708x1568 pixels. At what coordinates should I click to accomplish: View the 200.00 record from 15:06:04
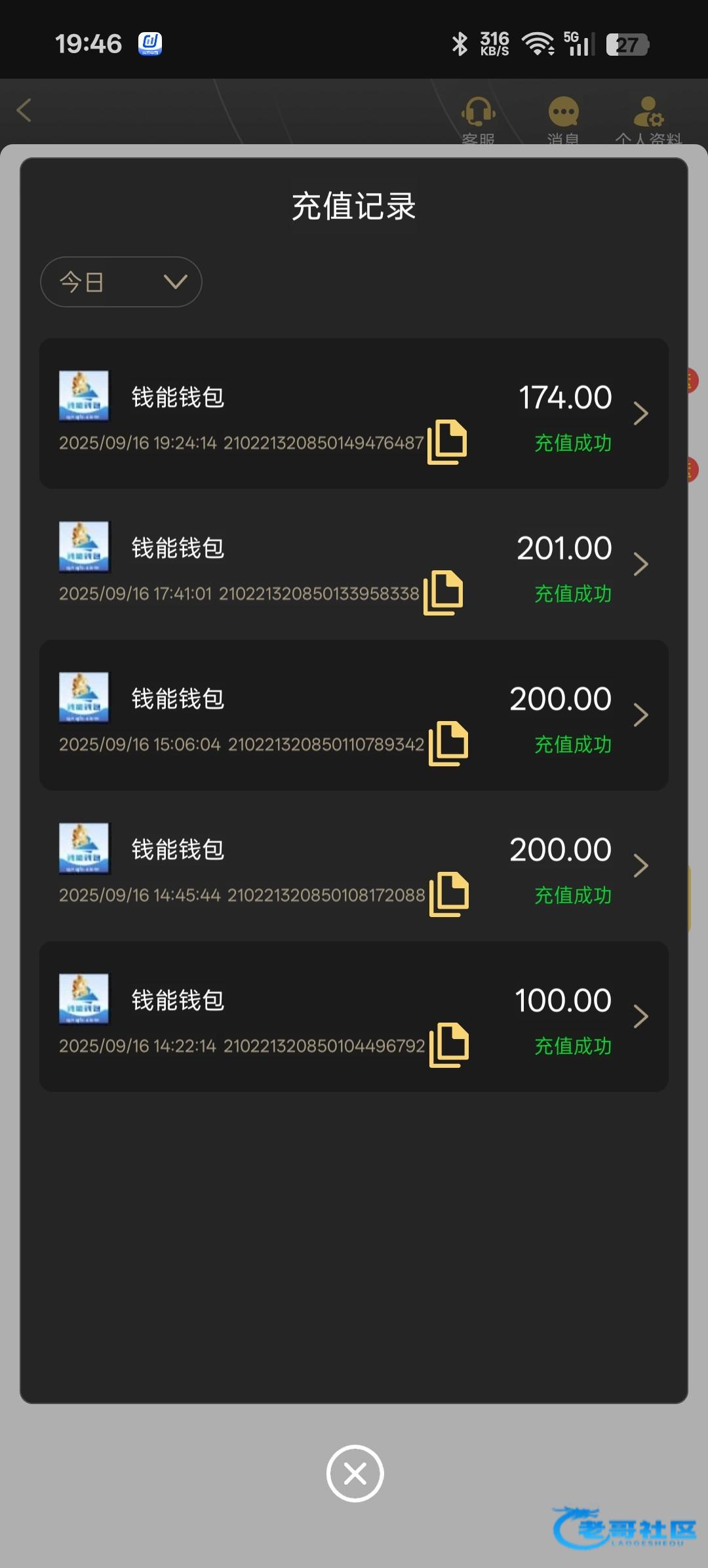[640, 715]
